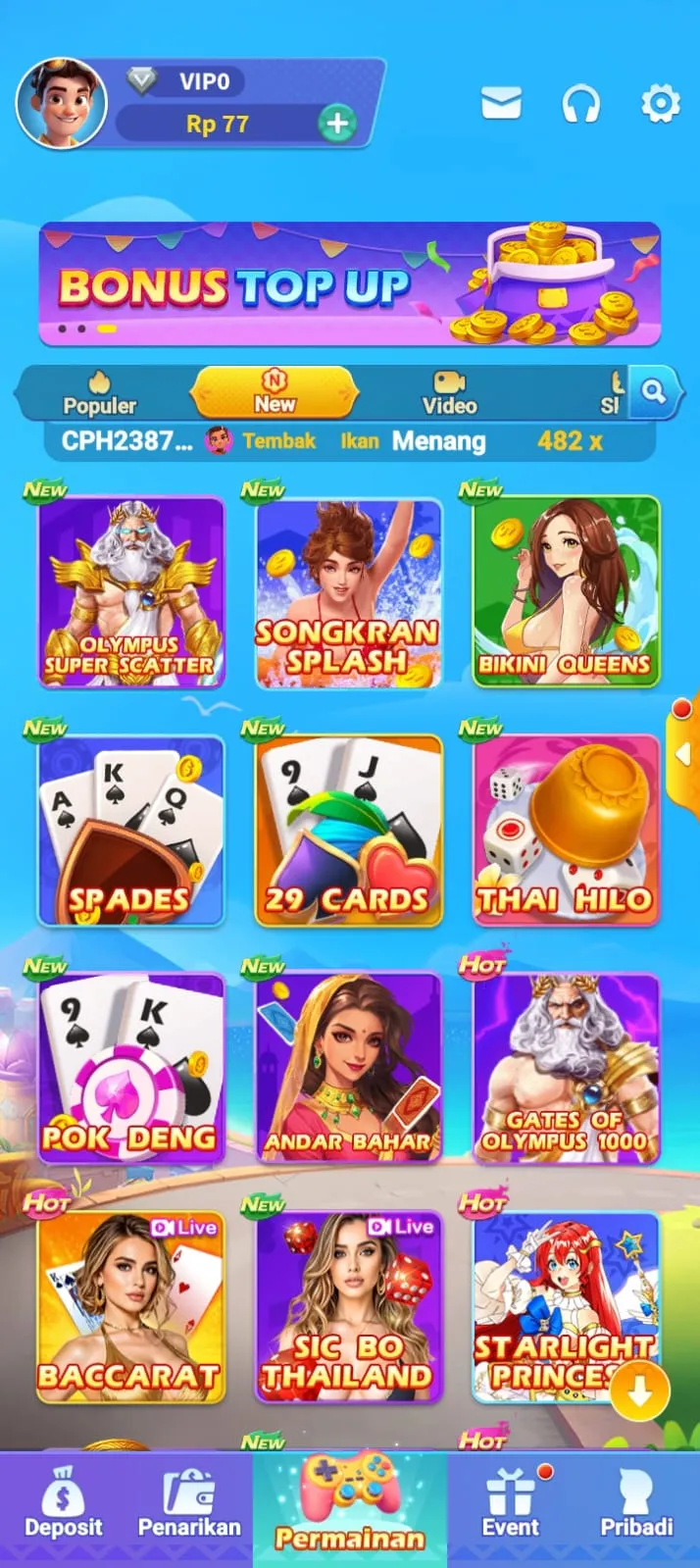The width and height of the screenshot is (700, 1568).
Task: Go to the Deposit tab
Action: [63, 1504]
